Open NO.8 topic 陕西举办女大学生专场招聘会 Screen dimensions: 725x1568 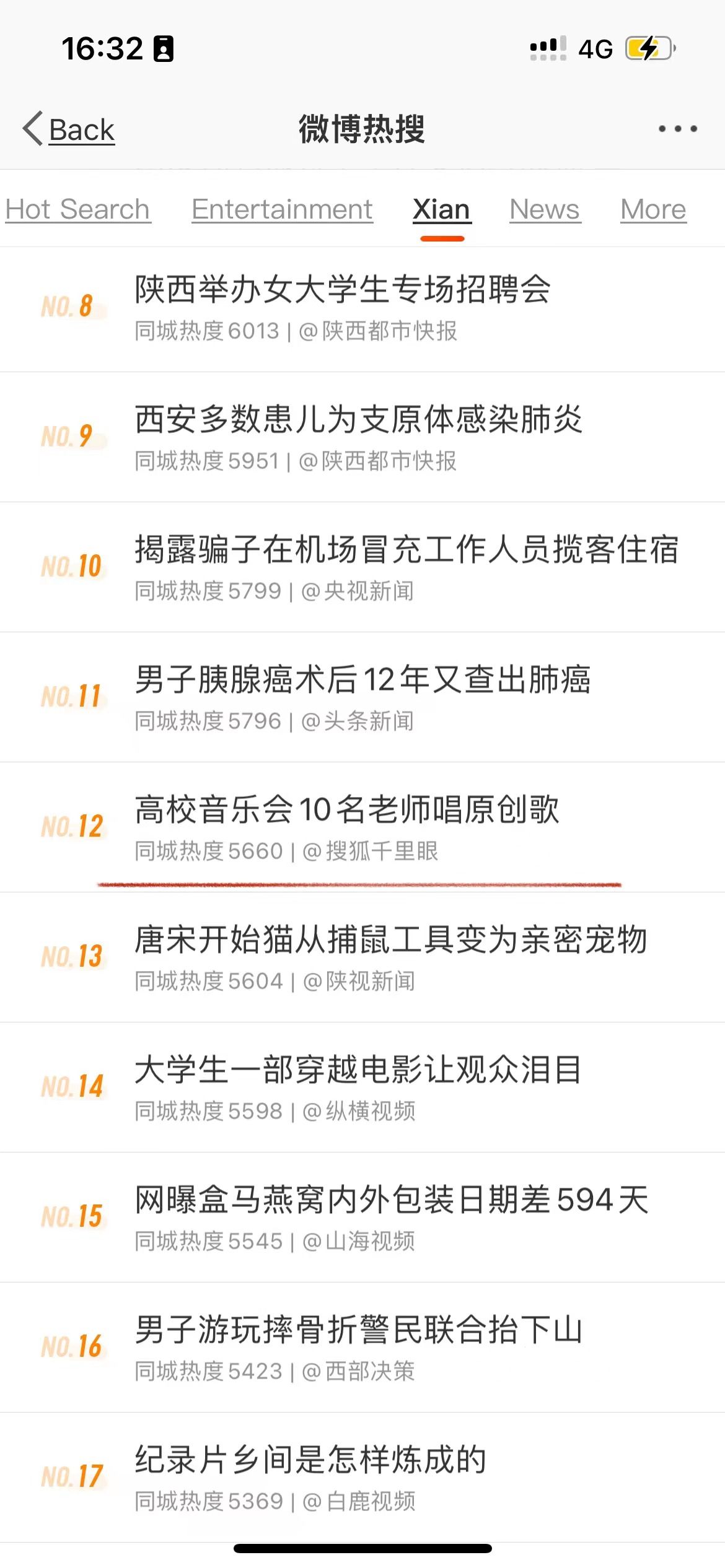click(343, 290)
